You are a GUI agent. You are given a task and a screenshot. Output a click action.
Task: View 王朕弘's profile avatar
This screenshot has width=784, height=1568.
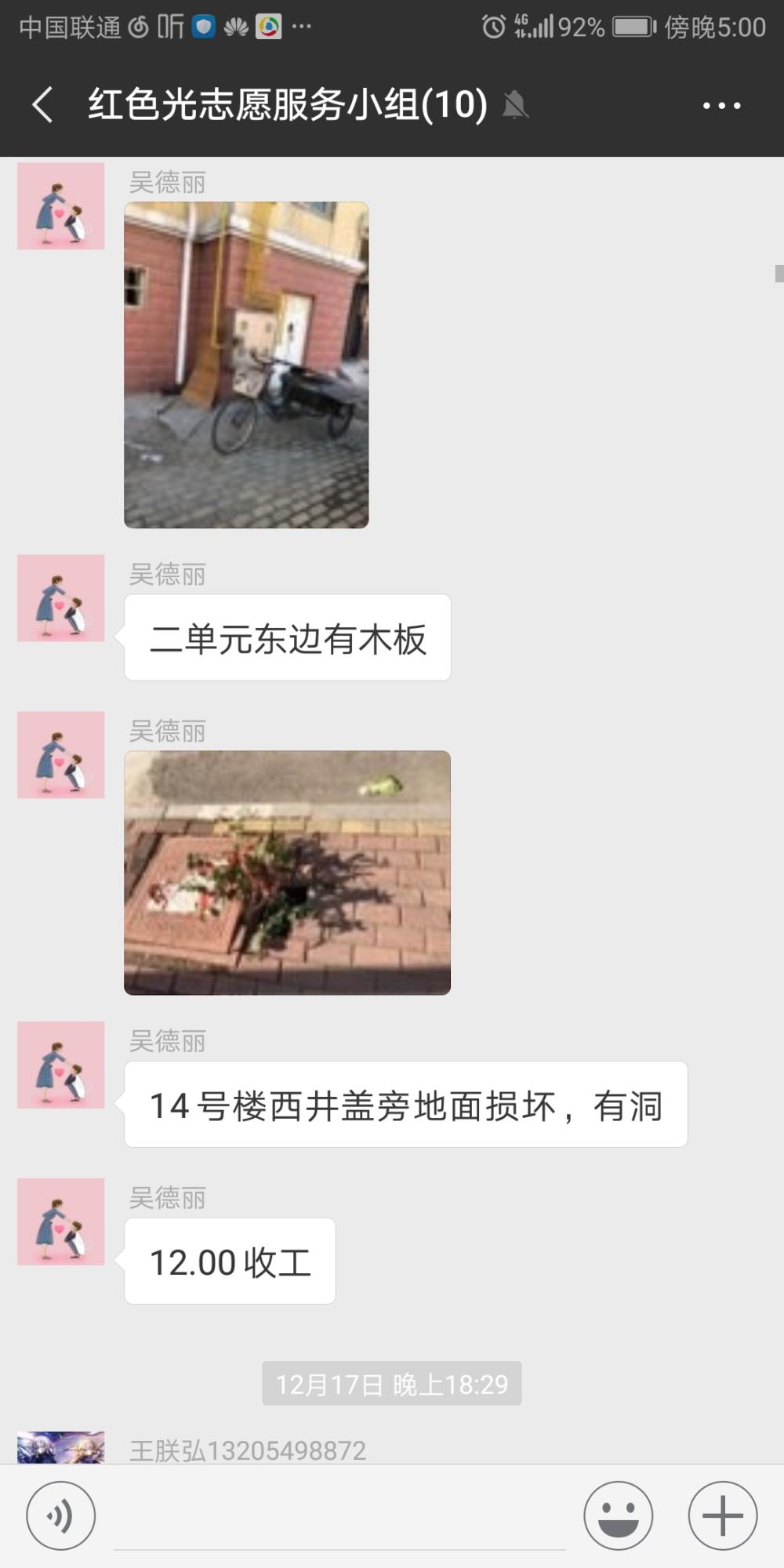click(x=61, y=1447)
